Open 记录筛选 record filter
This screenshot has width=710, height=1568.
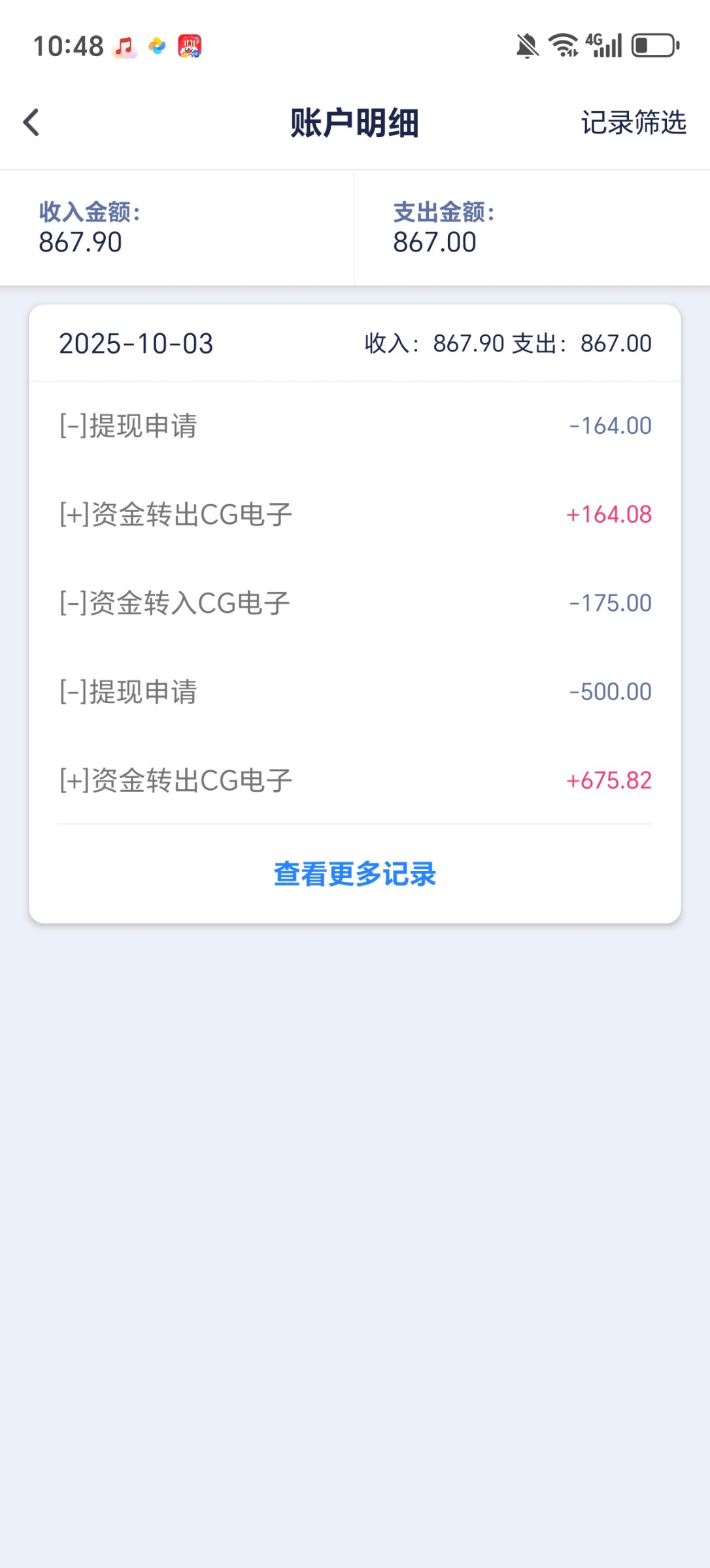coord(633,122)
